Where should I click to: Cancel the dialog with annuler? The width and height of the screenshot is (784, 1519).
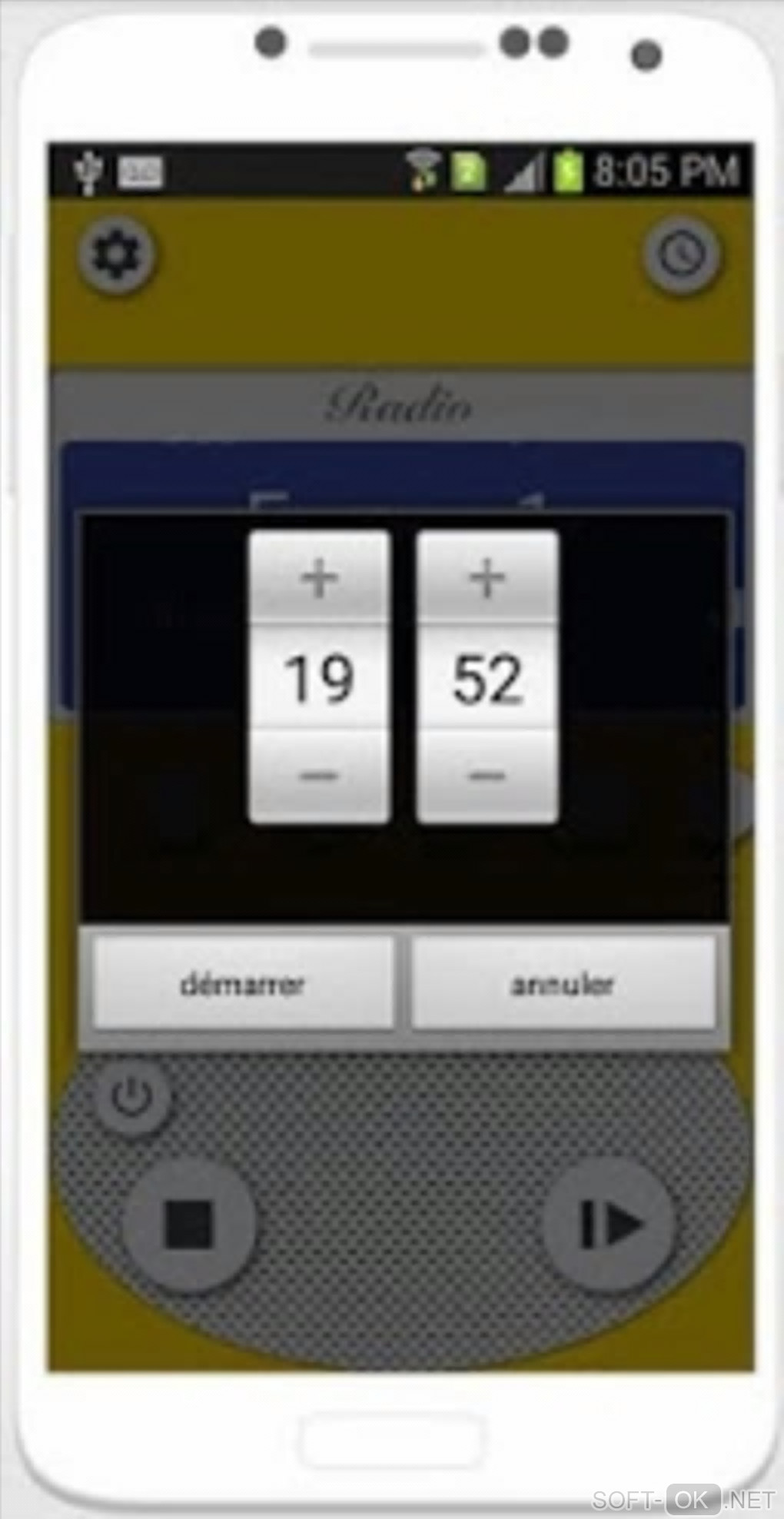(x=563, y=983)
